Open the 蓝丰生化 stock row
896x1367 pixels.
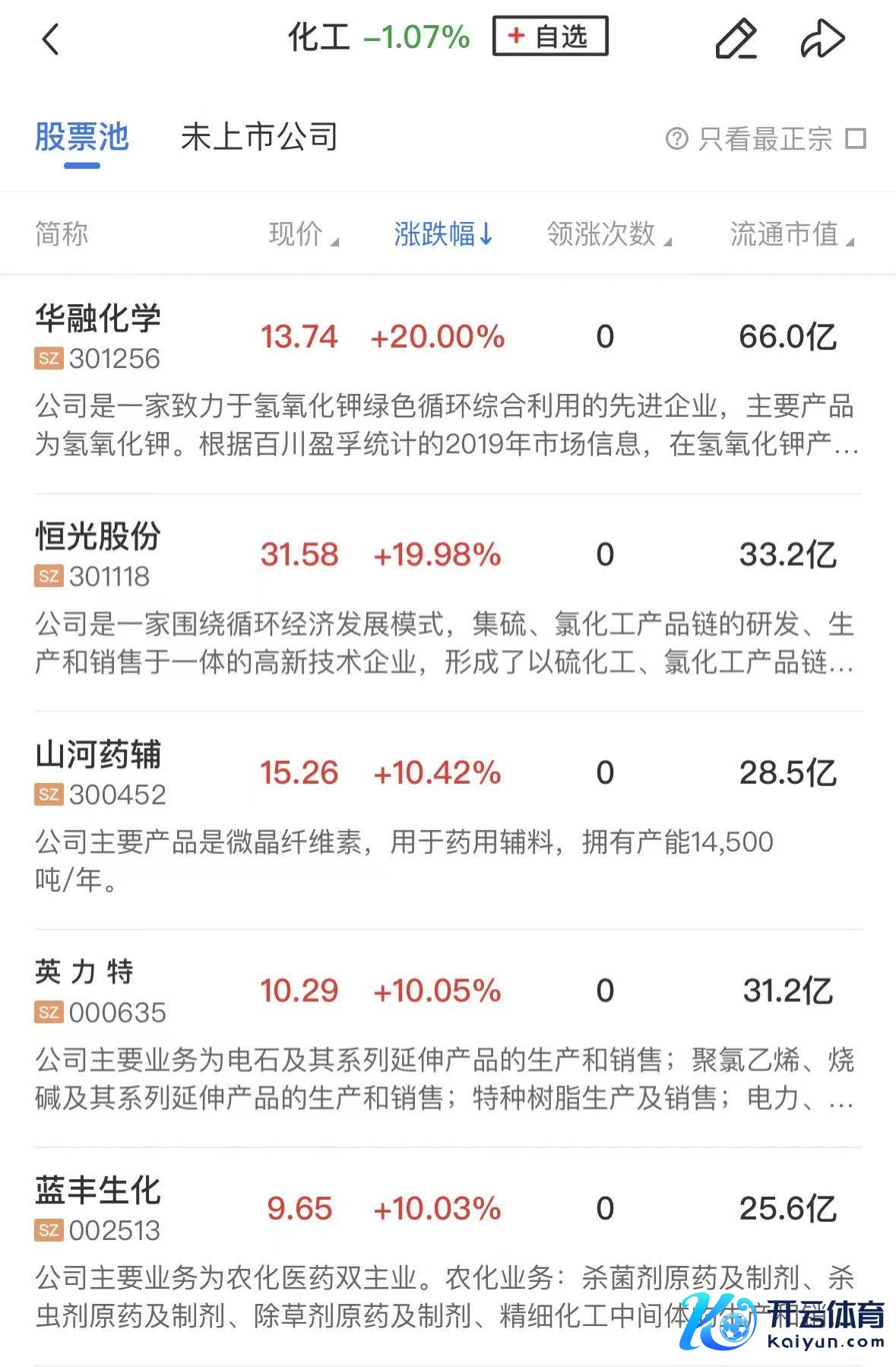coord(98,1191)
